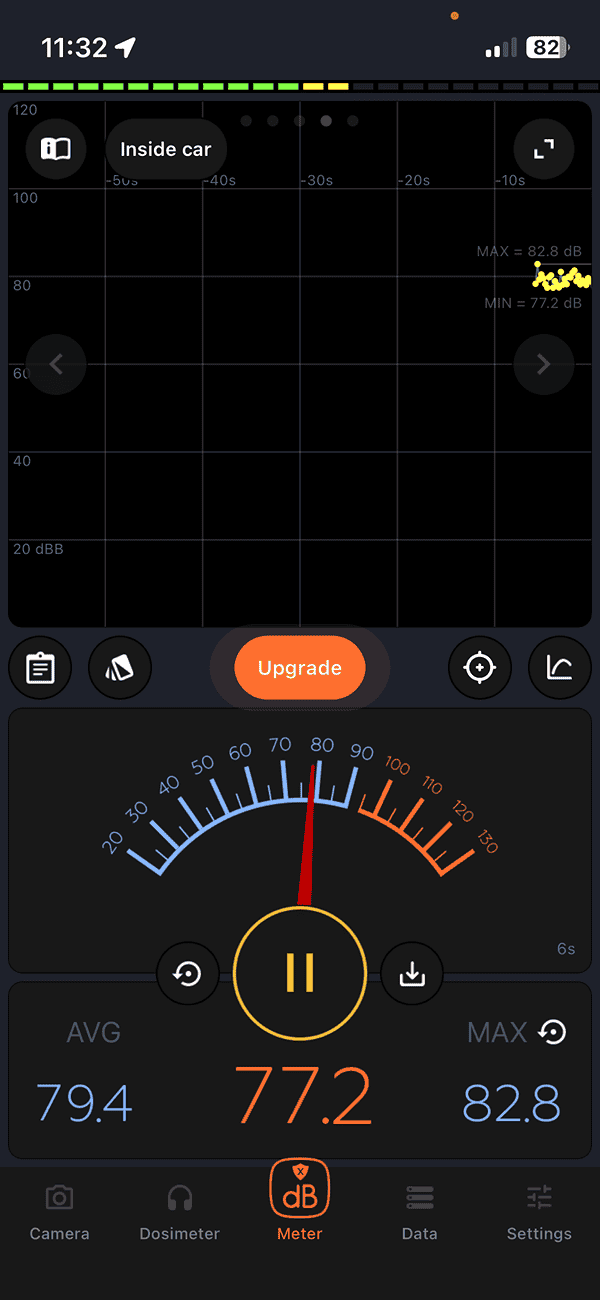Tap the eraser icon button
Viewport: 600px width, 1300px height.
120,667
